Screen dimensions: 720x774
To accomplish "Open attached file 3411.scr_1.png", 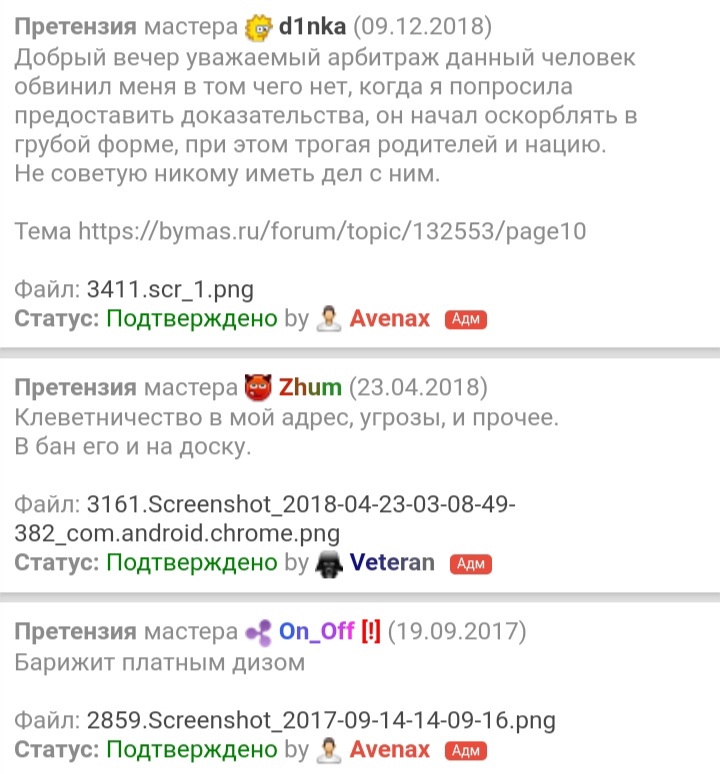I will tap(169, 291).
